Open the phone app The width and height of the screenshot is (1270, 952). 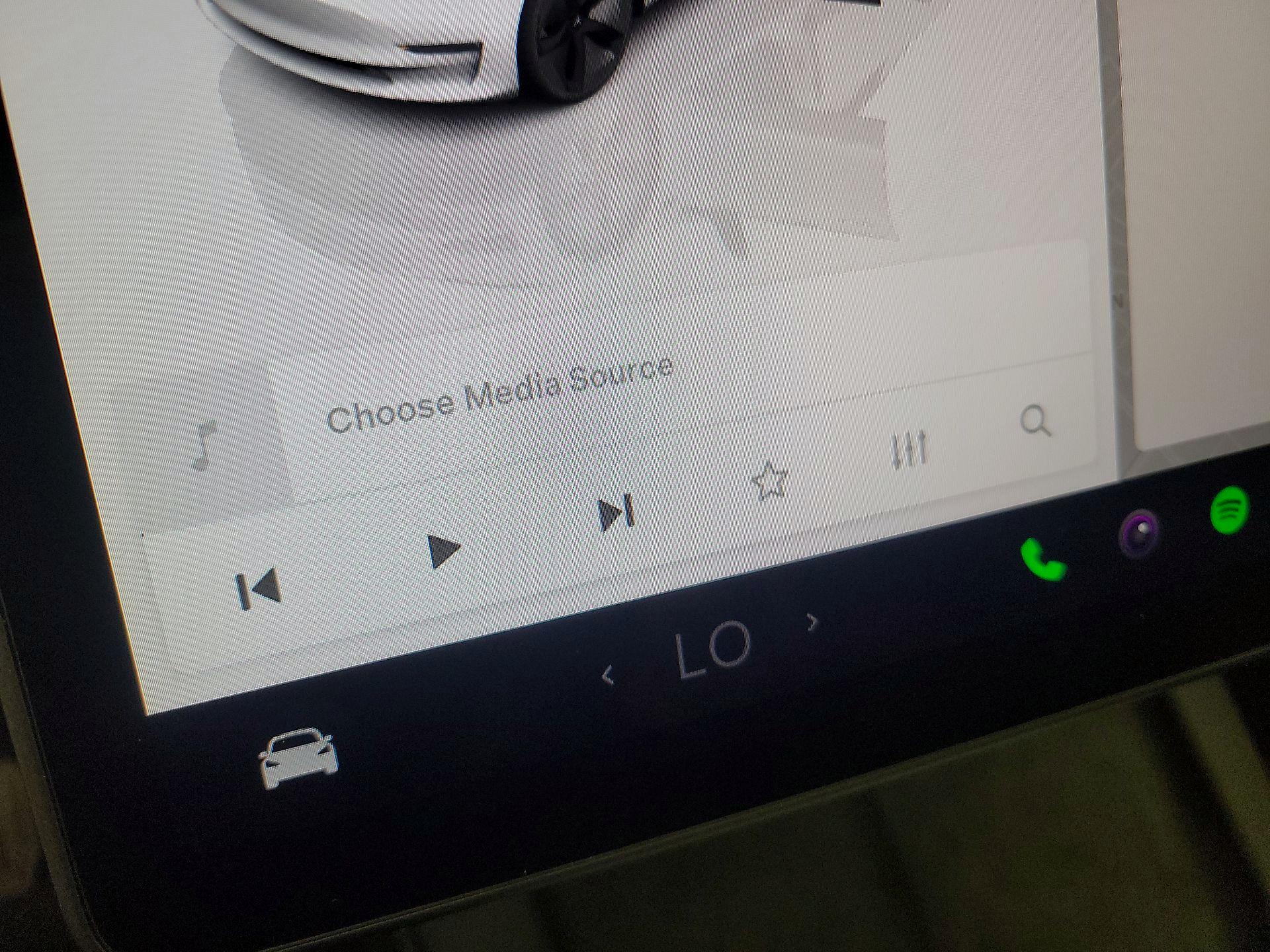tap(1042, 559)
